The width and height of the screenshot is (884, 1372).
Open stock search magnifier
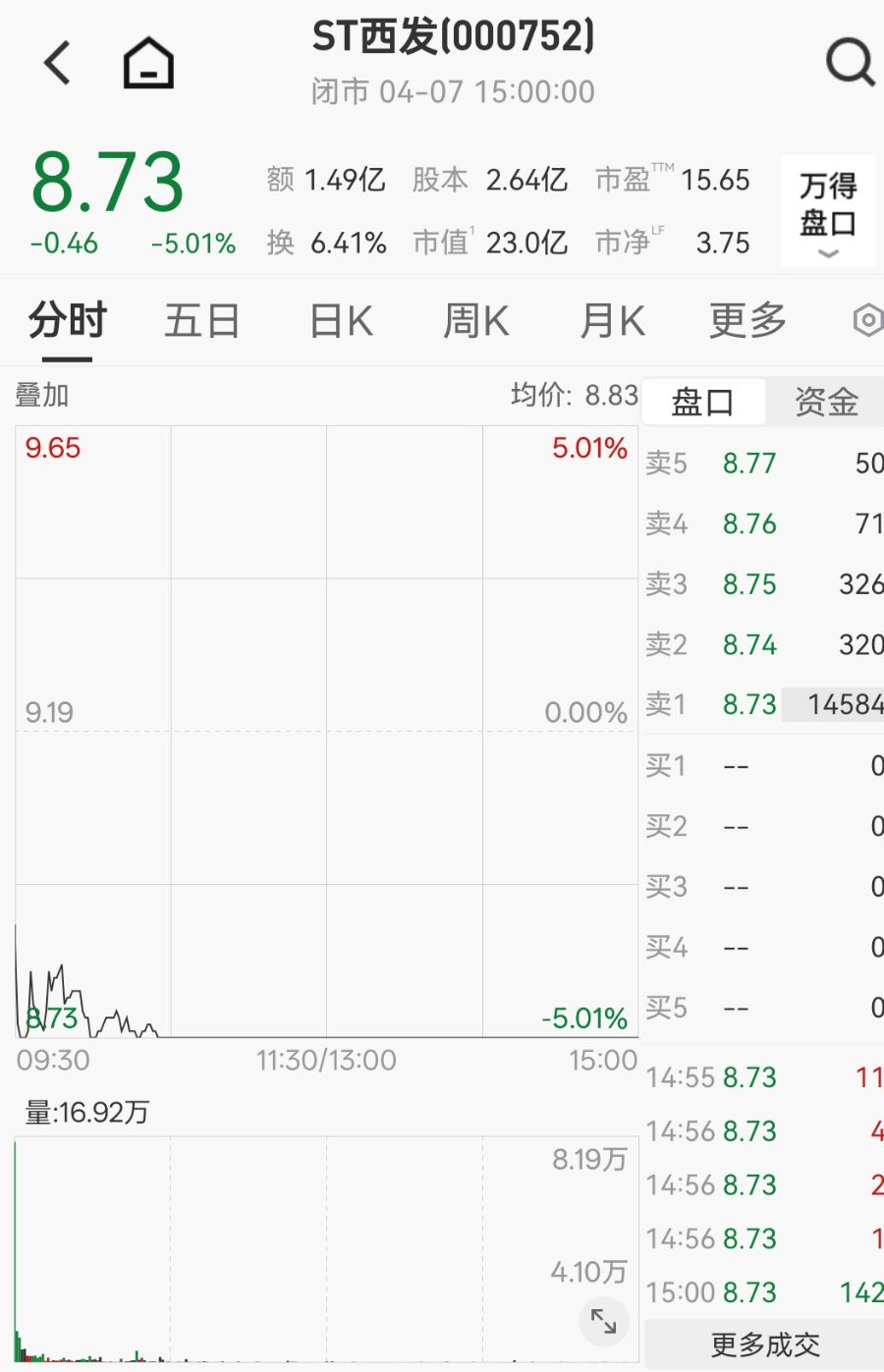click(849, 64)
